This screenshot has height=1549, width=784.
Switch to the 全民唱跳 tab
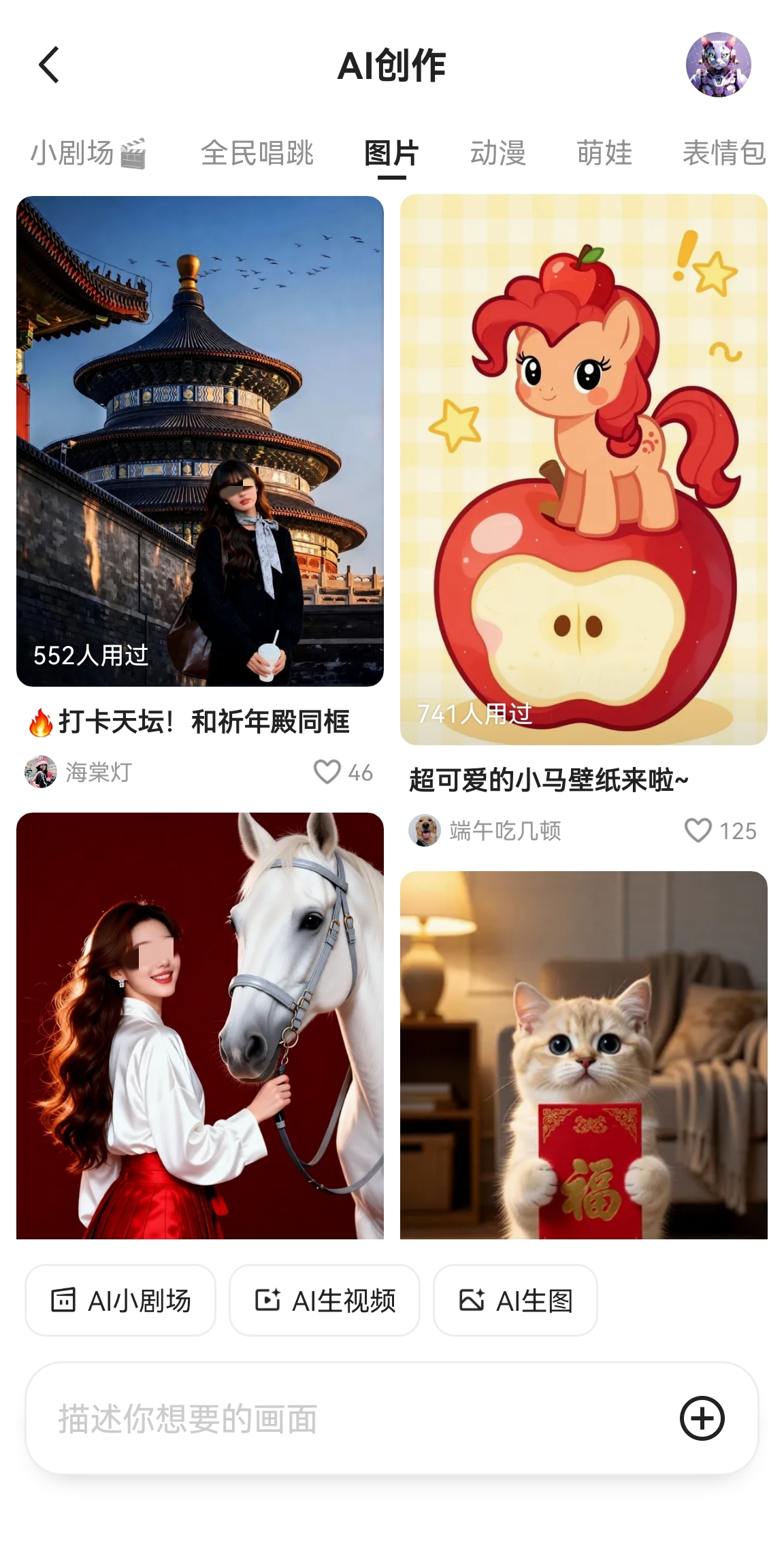pyautogui.click(x=257, y=153)
